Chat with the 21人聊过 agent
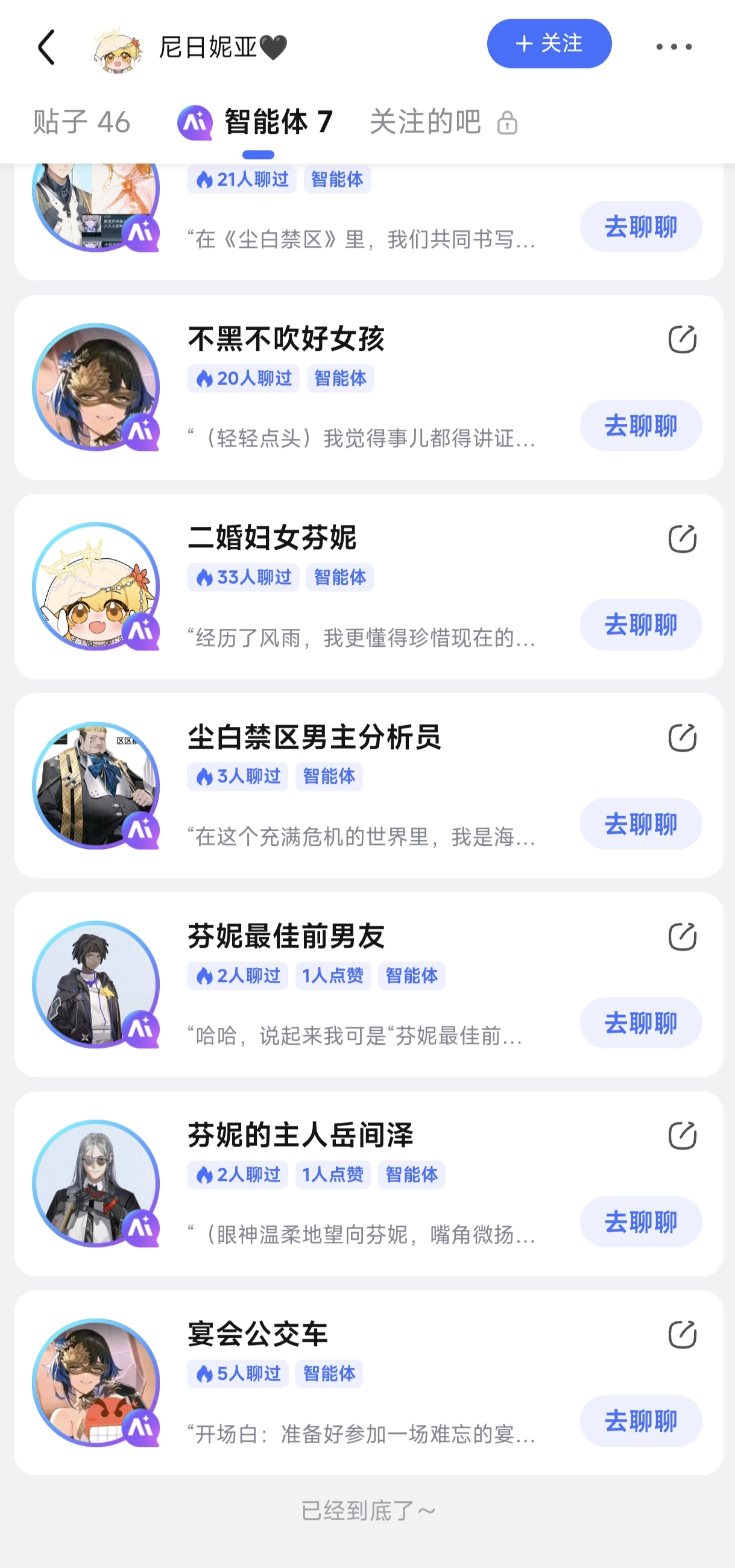 coord(640,227)
